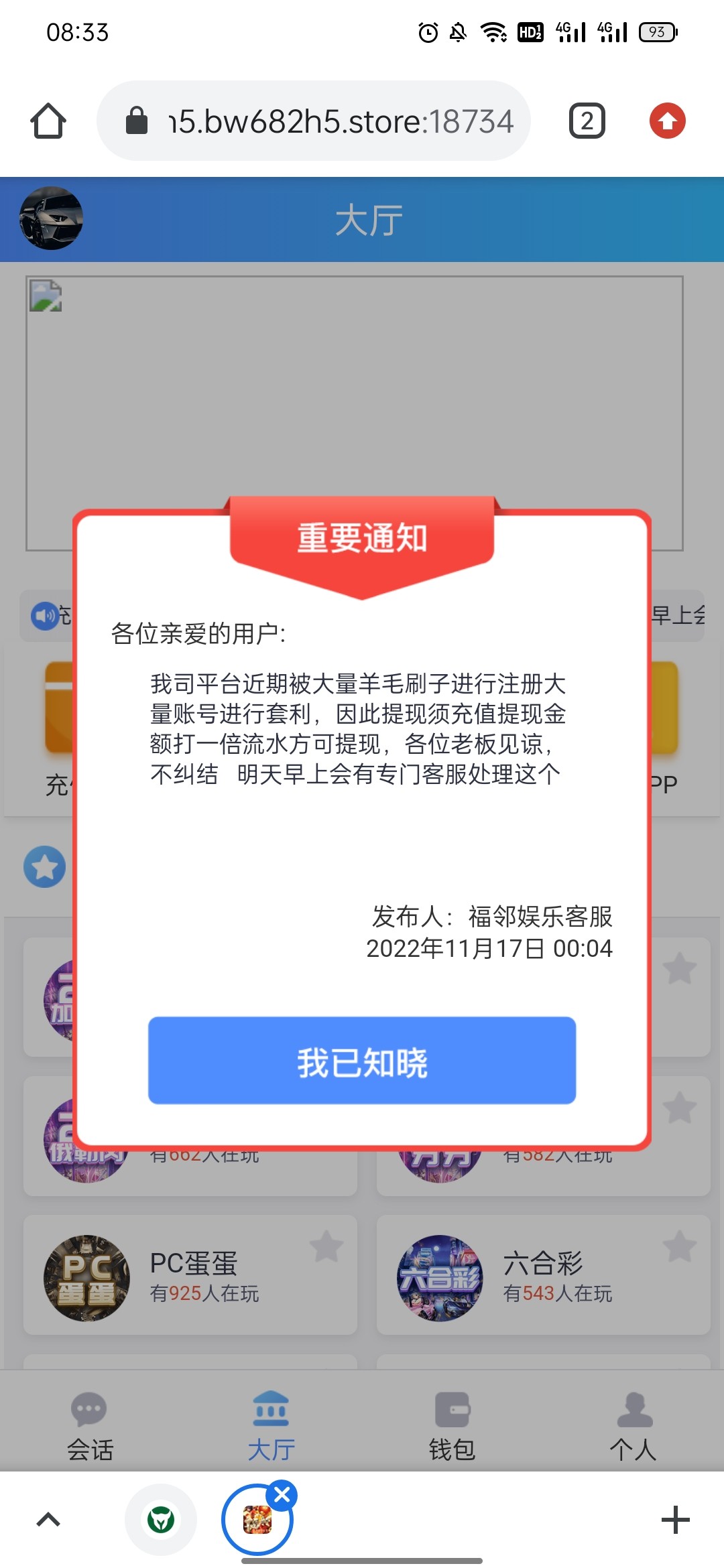Confirm the notice with 我已知晓
Image resolution: width=724 pixels, height=1568 pixels.
point(362,1060)
